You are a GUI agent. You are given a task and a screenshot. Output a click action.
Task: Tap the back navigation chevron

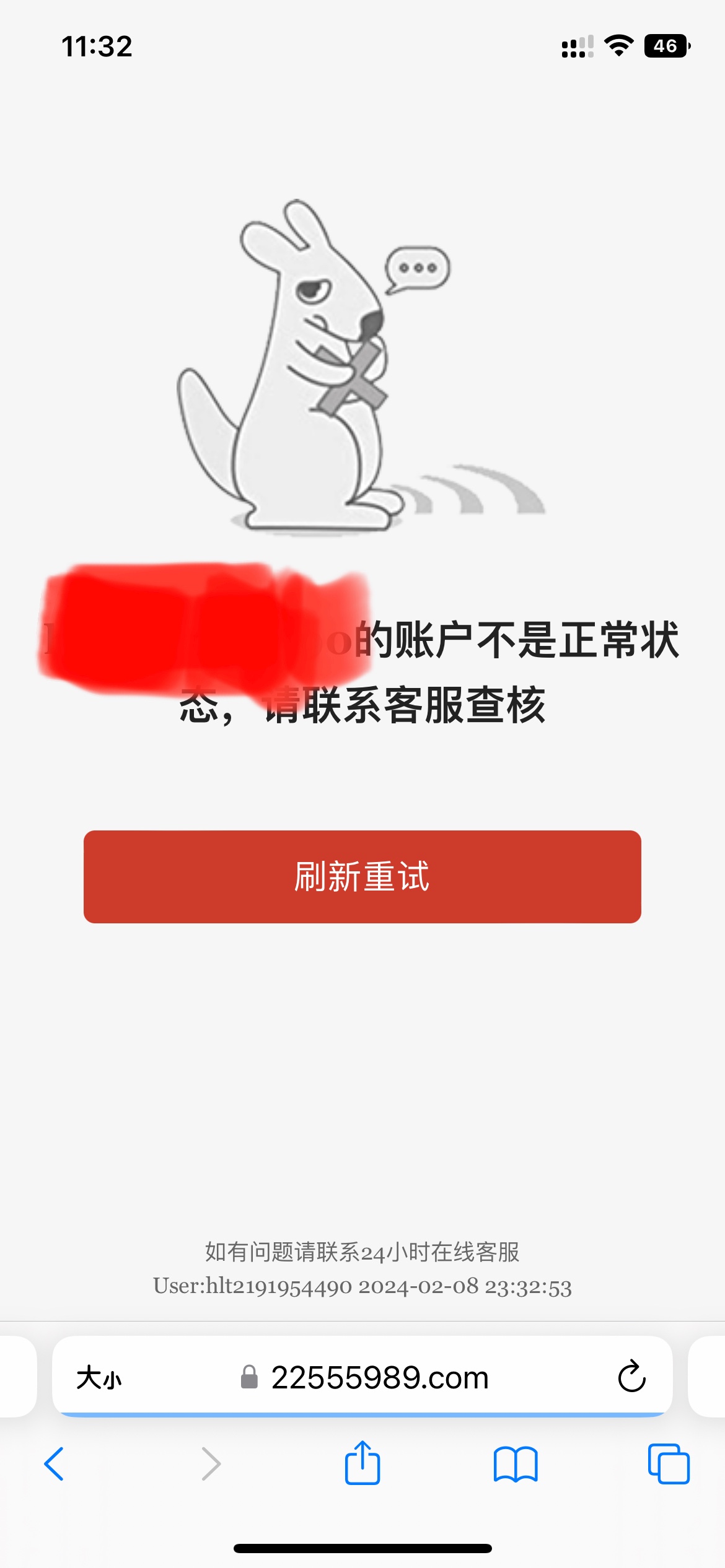pos(55,1464)
